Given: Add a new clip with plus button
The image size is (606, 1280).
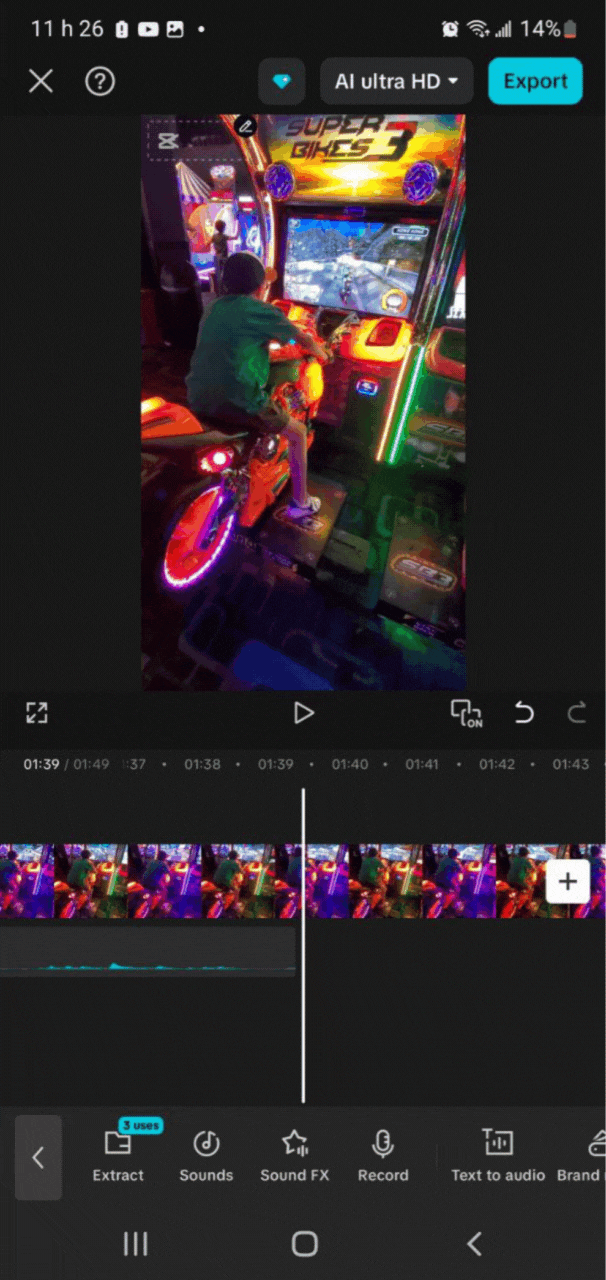Looking at the screenshot, I should coord(568,881).
